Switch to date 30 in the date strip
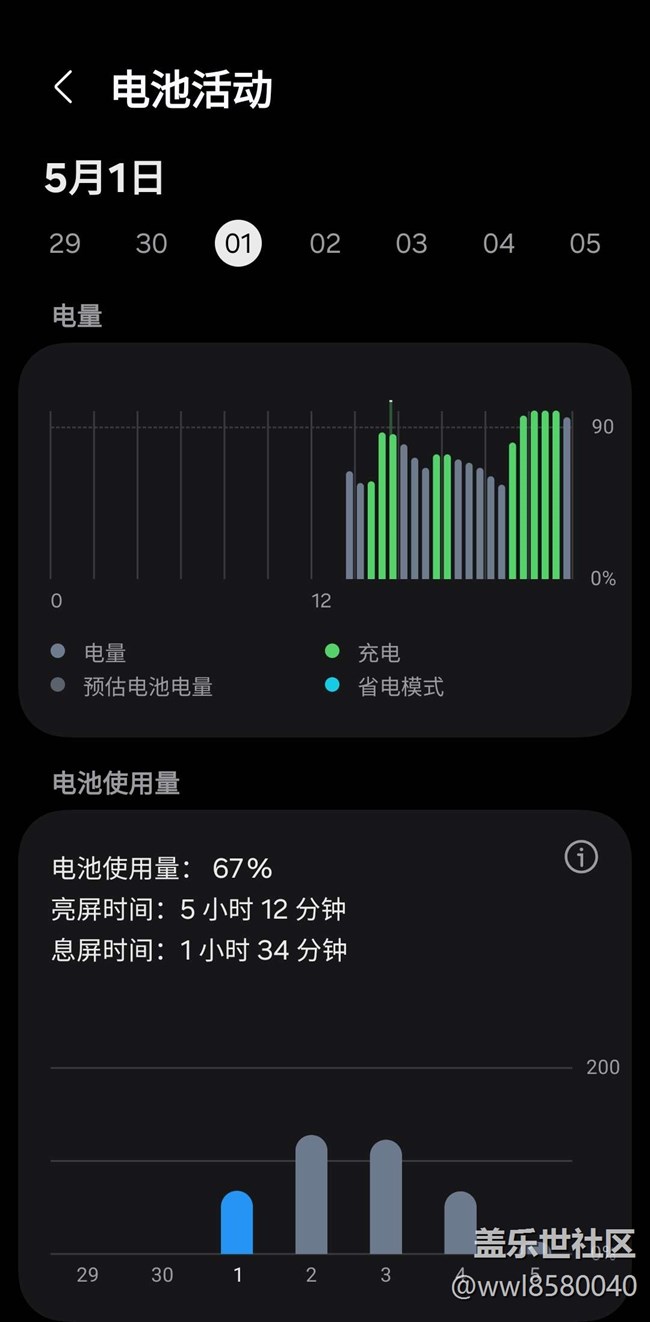The width and height of the screenshot is (650, 1322). 151,244
